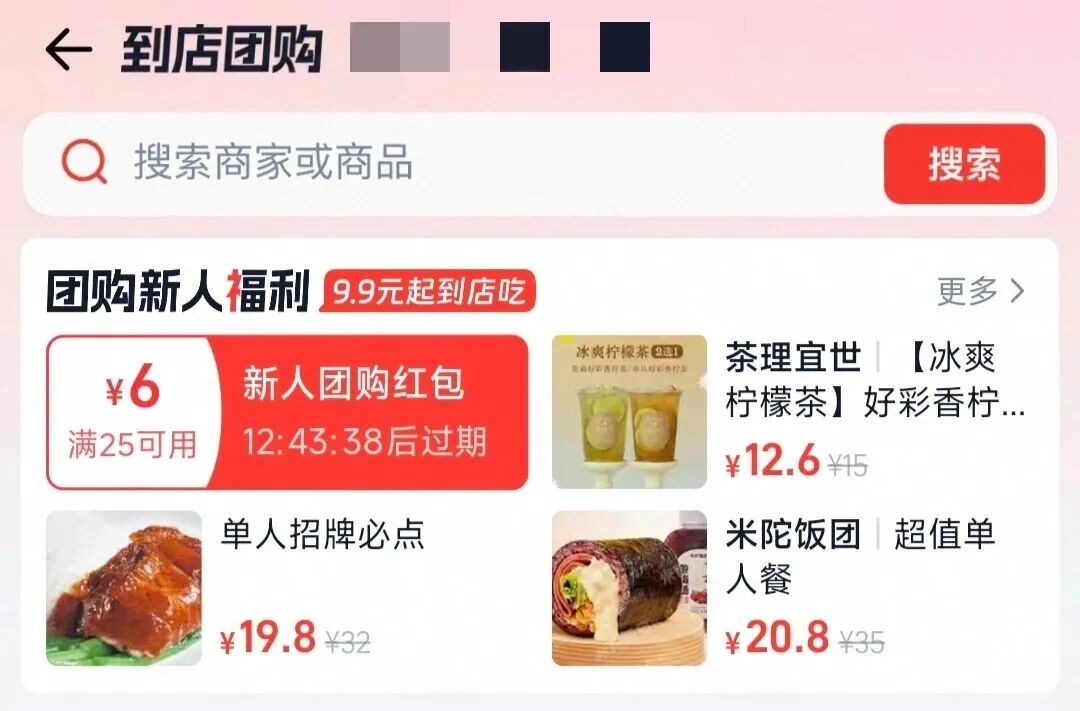Viewport: 1080px width, 711px height.
Task: Go back using the arrow icon
Action: pos(68,49)
